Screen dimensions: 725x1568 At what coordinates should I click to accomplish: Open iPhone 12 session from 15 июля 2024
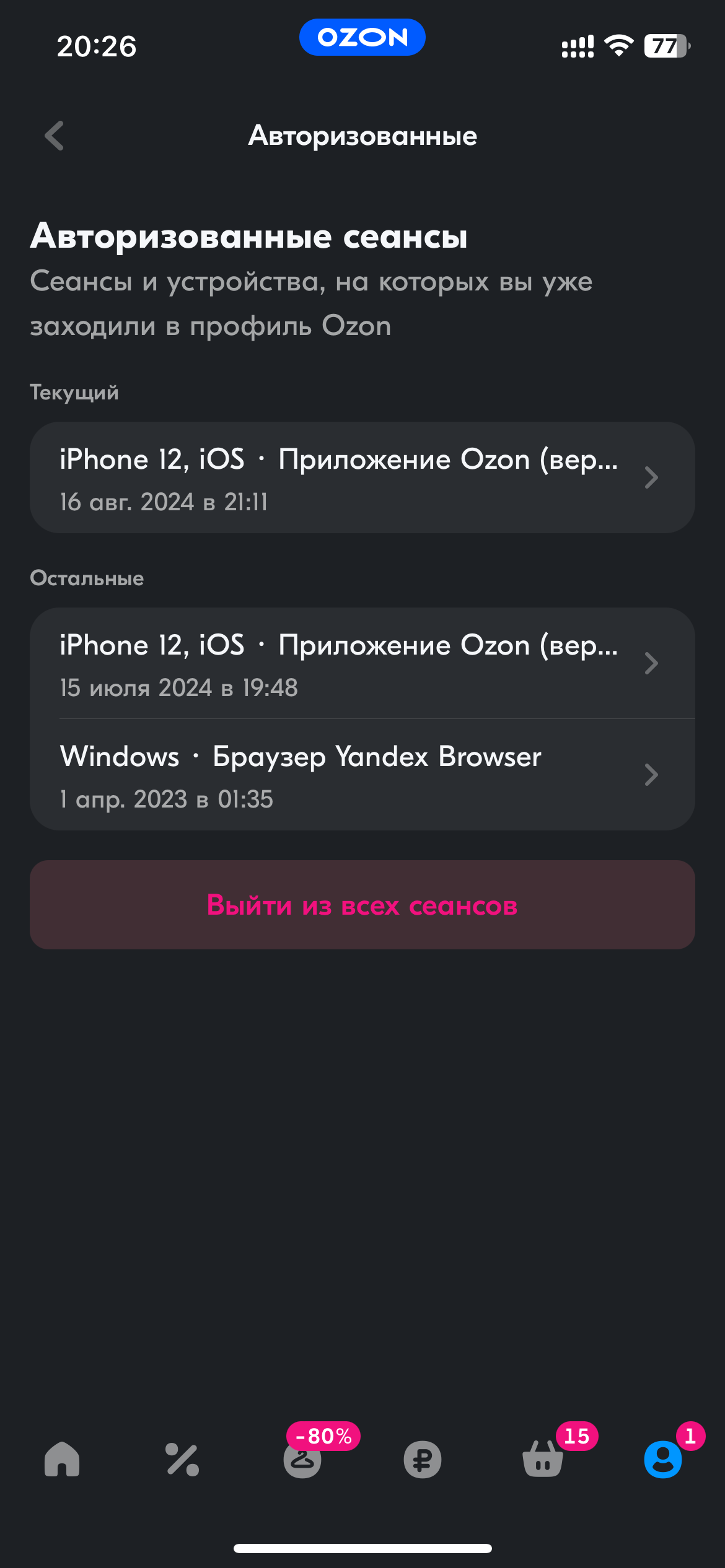362,663
